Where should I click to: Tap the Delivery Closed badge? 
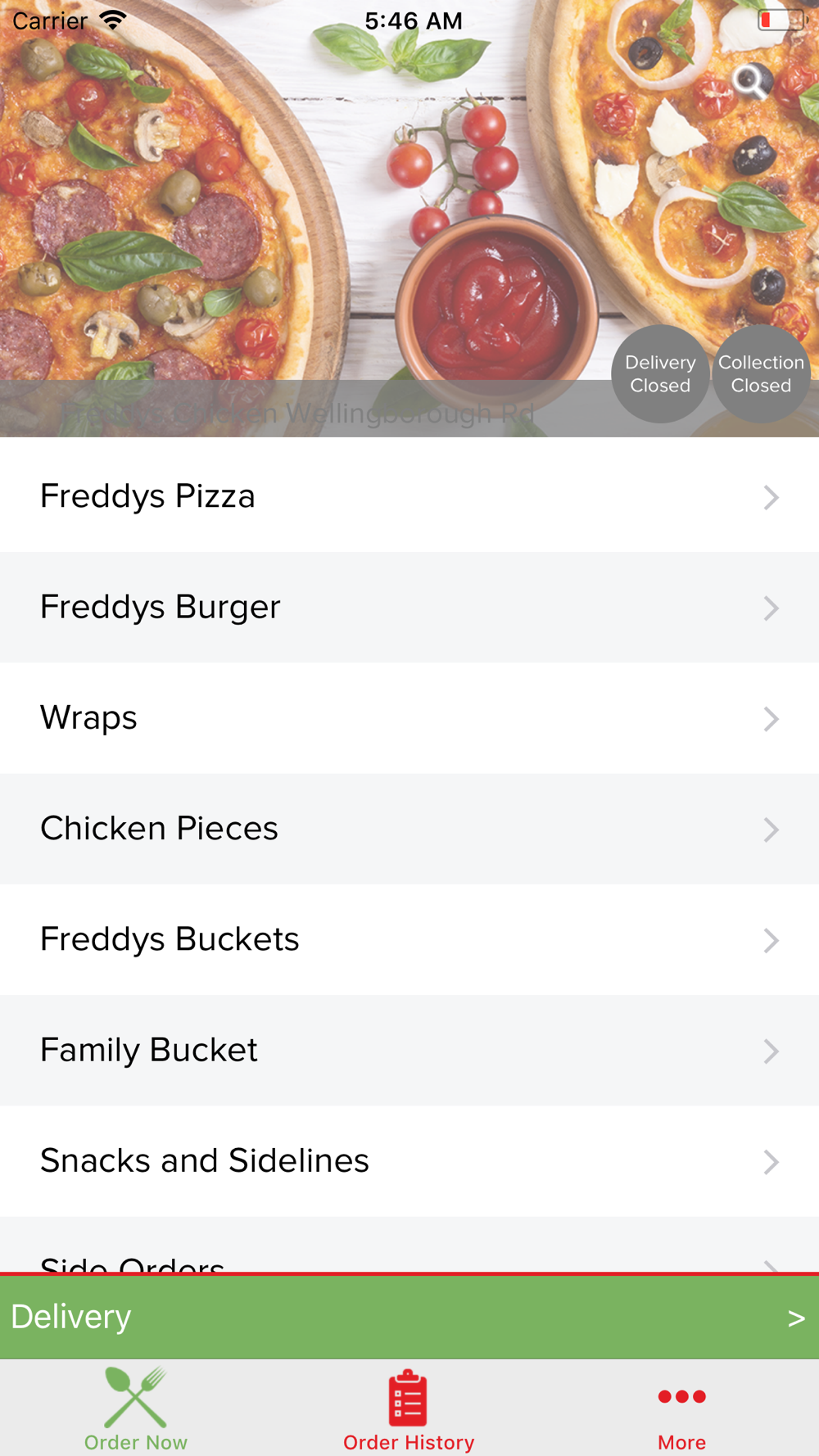[660, 373]
